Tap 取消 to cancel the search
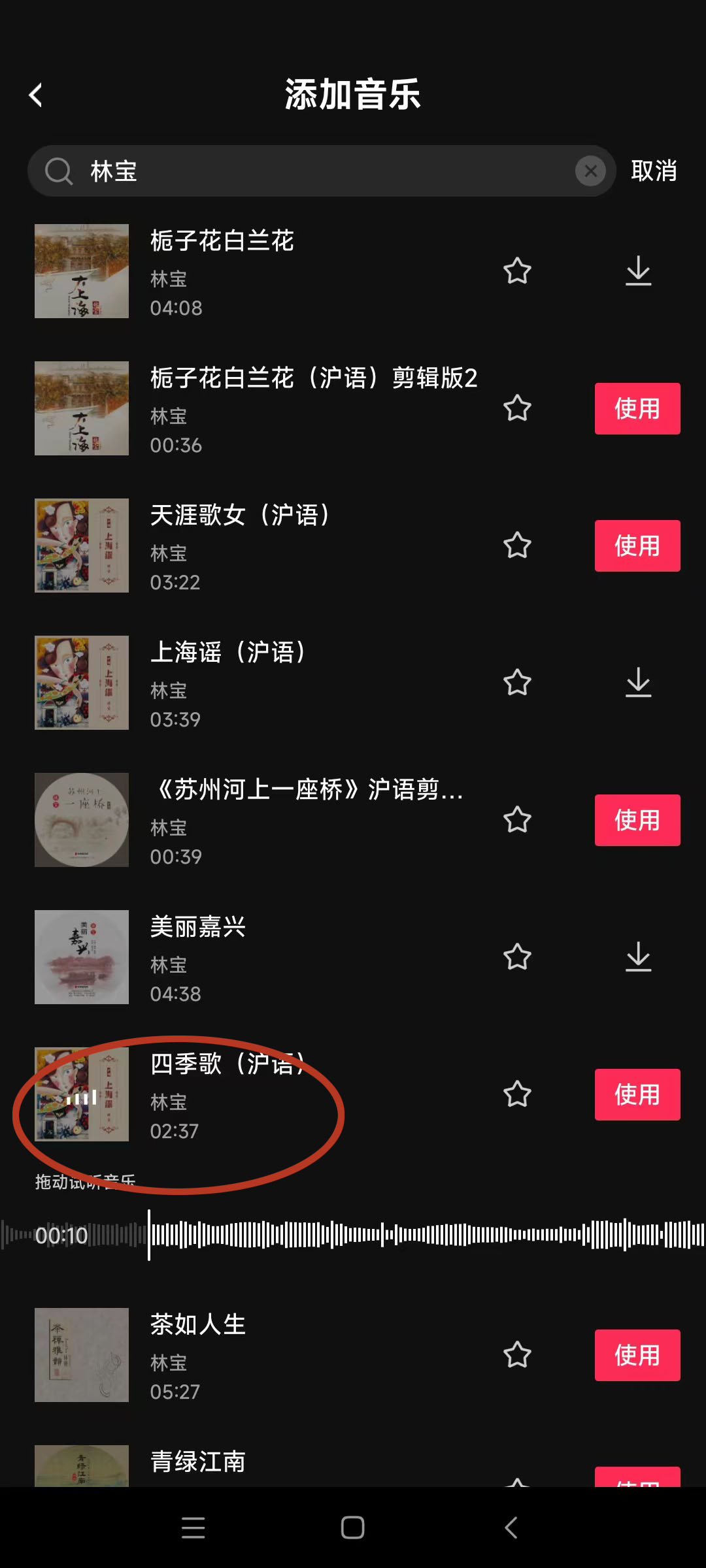The height and width of the screenshot is (1568, 706). coord(653,171)
